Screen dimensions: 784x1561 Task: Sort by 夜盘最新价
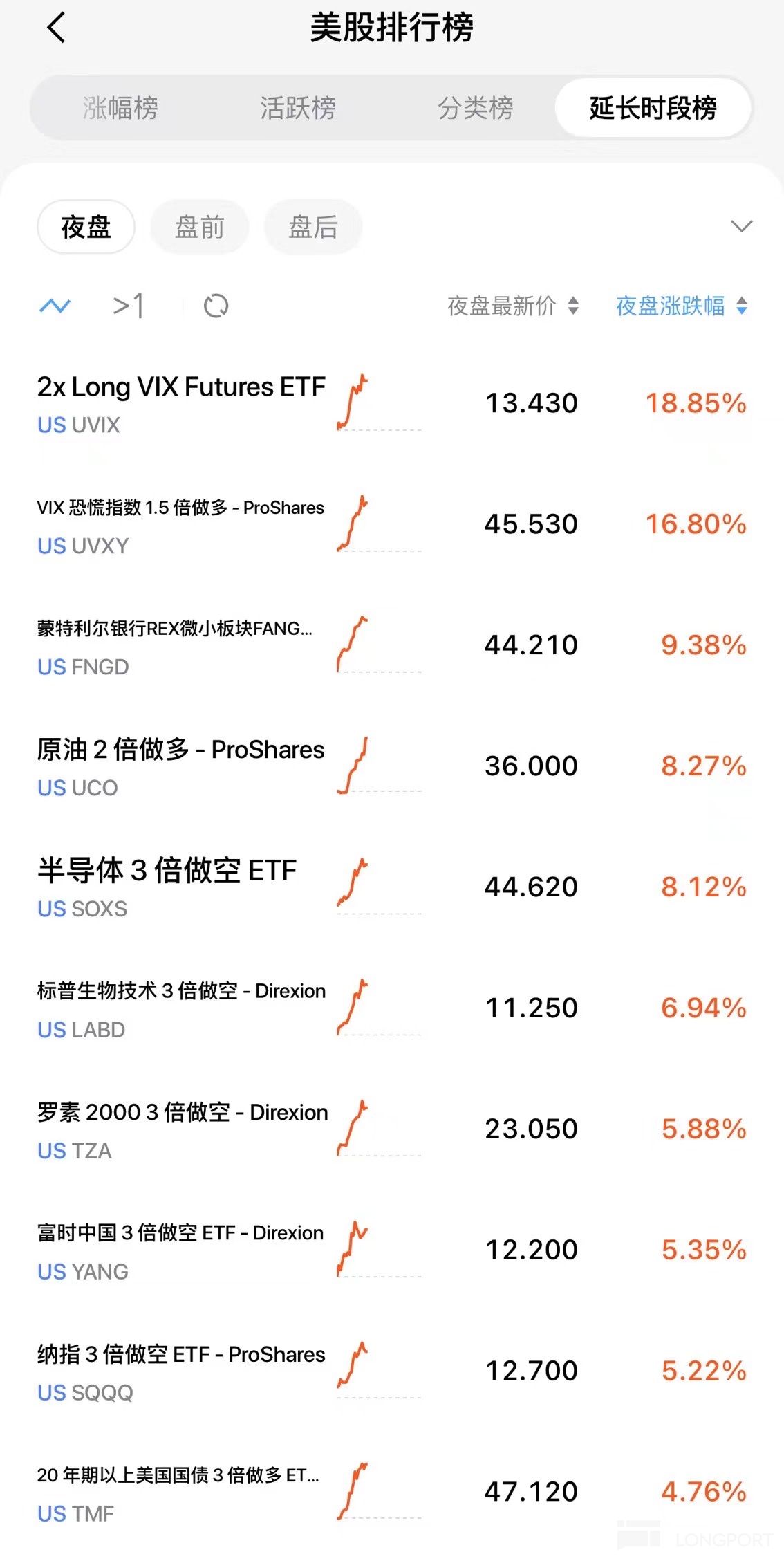tap(512, 306)
